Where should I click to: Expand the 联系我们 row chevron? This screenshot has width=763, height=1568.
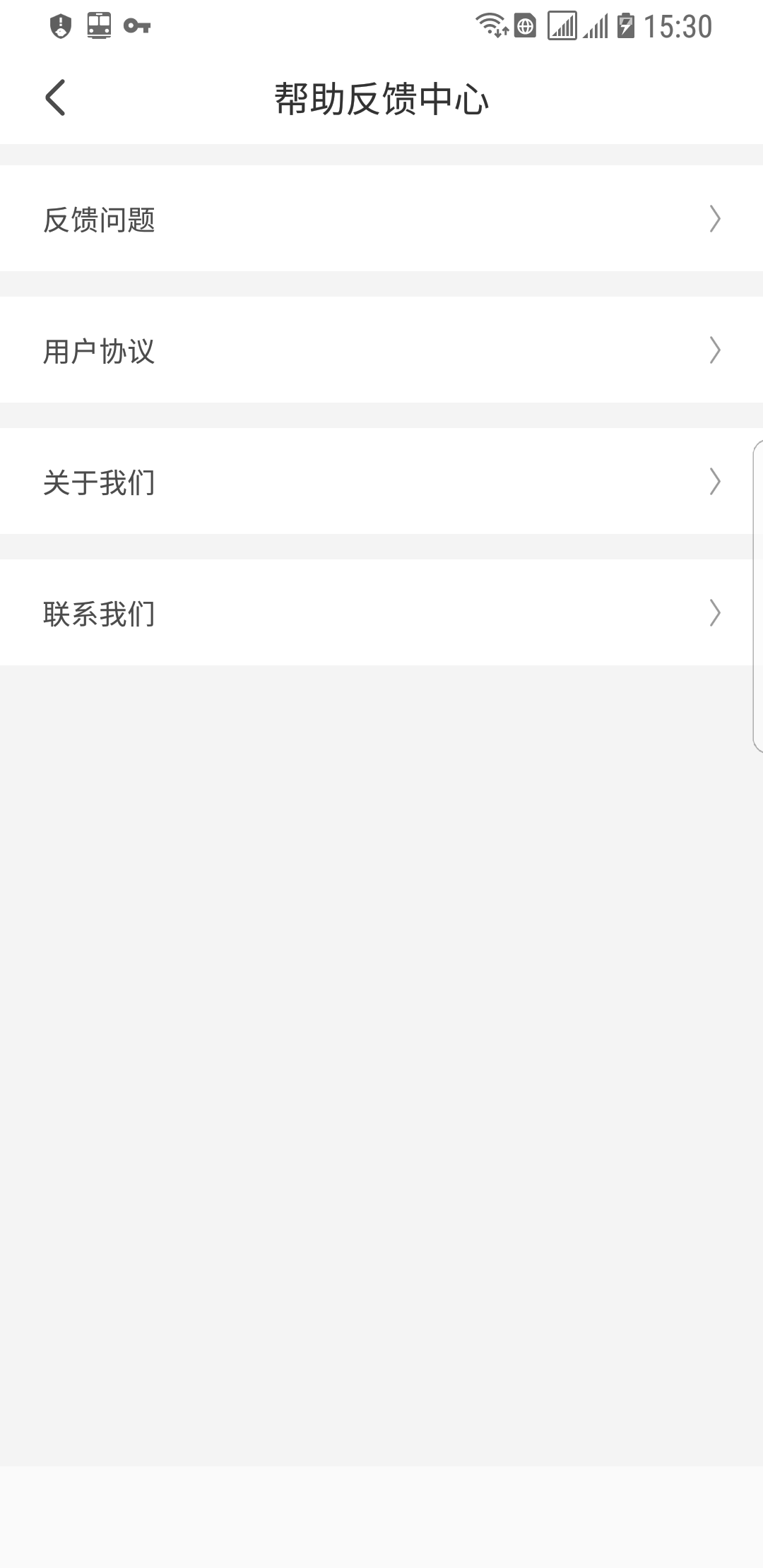coord(715,613)
